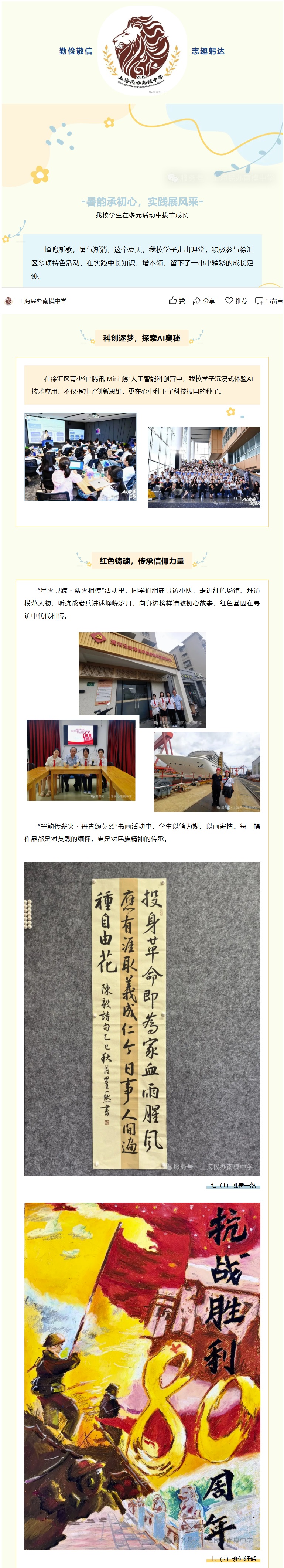The image size is (284, 1568).
Task: Like the article with 赞
Action: [177, 301]
